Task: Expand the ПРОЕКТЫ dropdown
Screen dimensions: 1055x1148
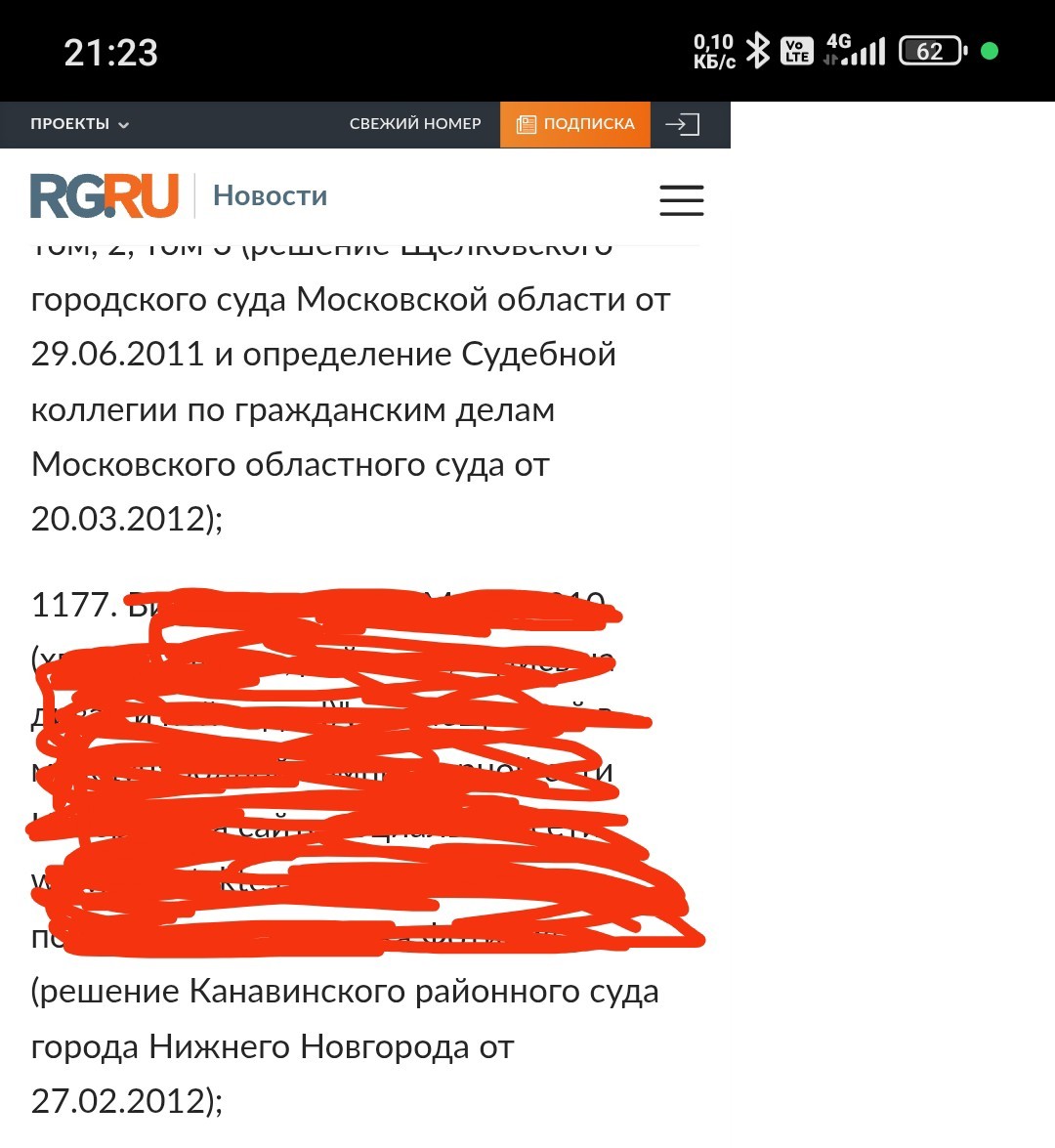Action: click(x=79, y=124)
